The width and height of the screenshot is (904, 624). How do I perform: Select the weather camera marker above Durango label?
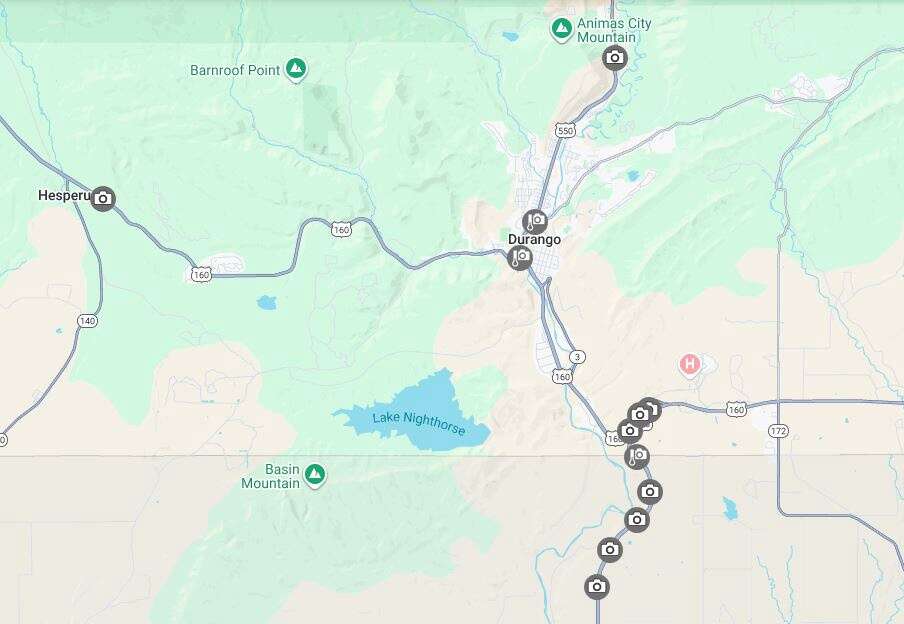536,221
